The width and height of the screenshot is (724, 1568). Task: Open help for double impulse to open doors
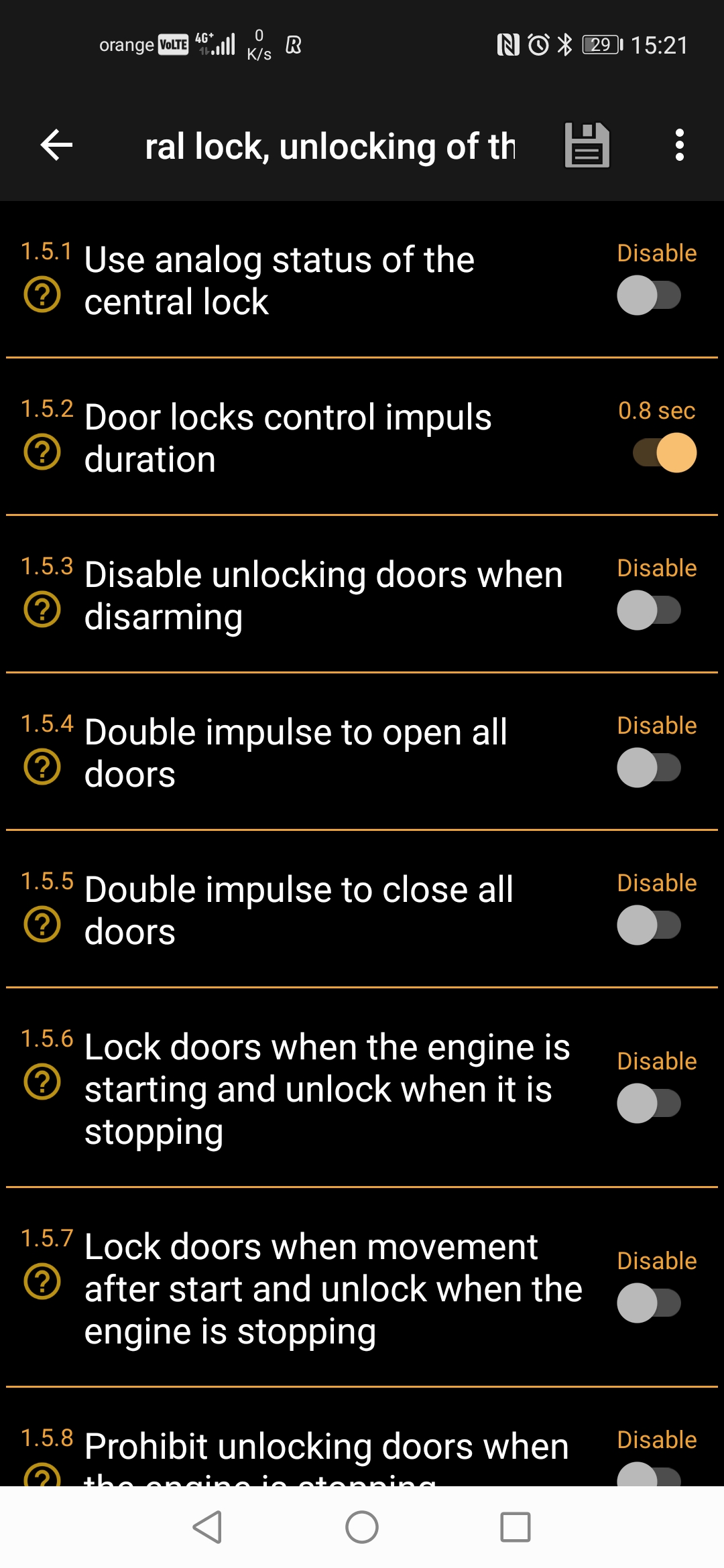[x=42, y=767]
